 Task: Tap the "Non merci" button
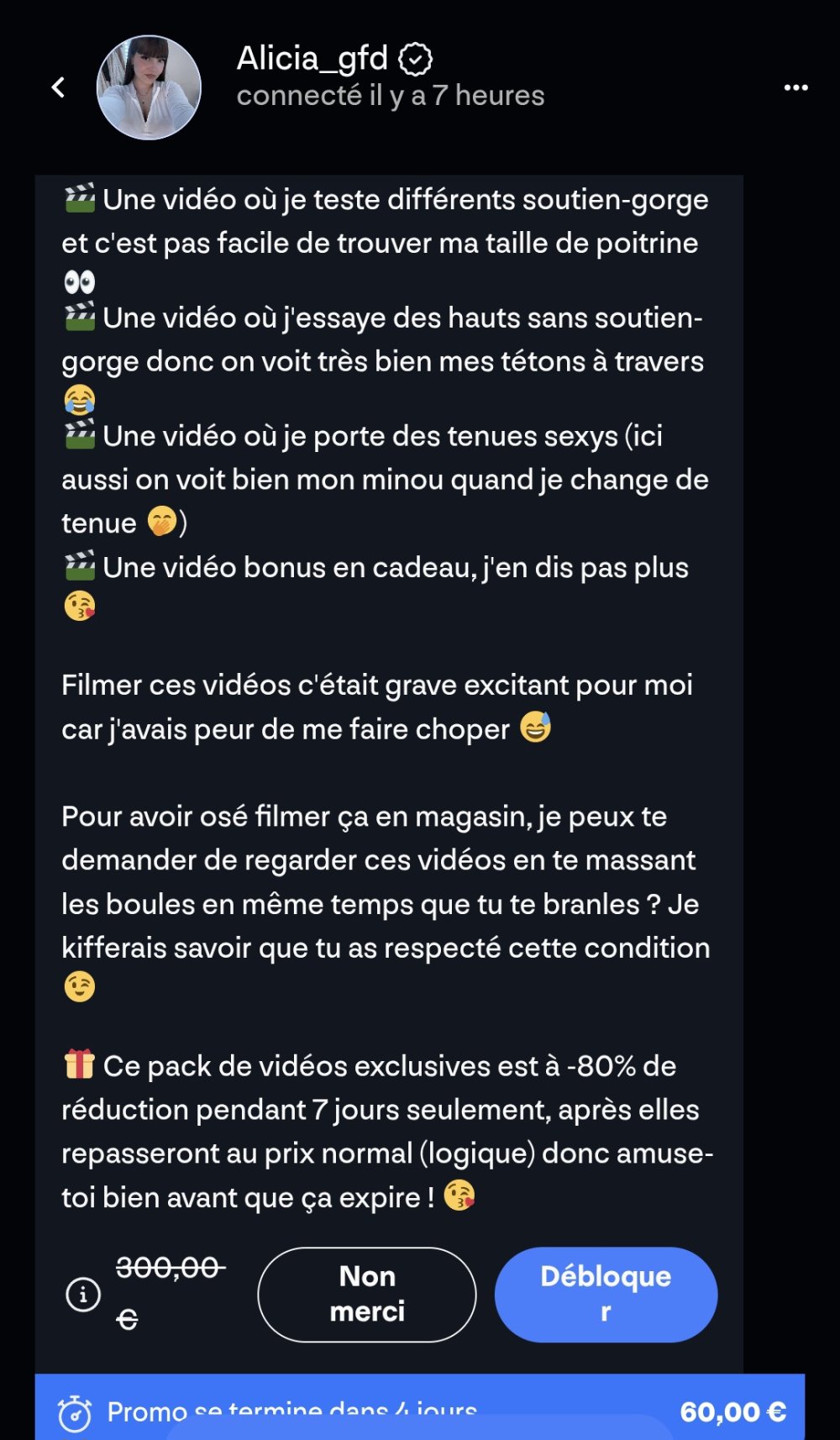367,1294
